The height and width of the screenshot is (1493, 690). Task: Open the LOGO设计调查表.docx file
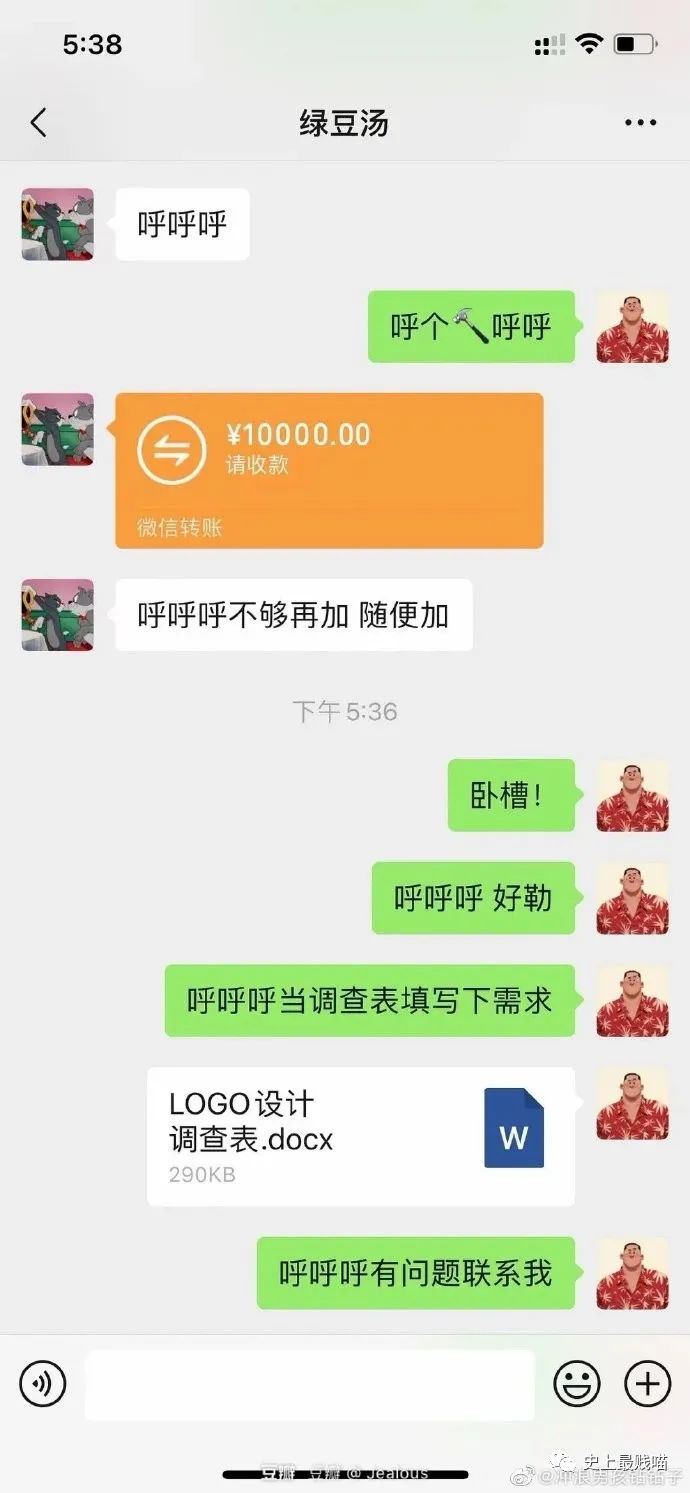pyautogui.click(x=360, y=1136)
